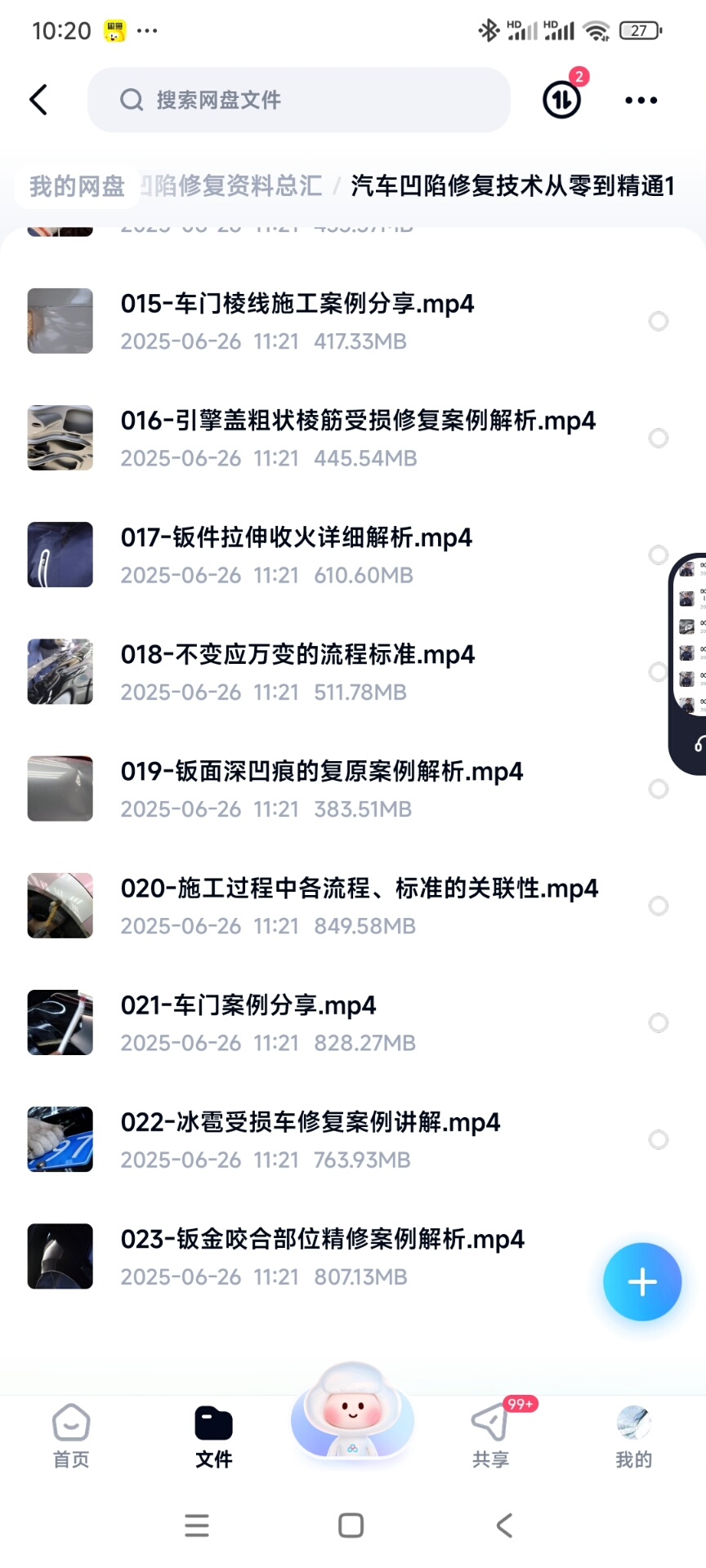706x1568 pixels.
Task: Go back using the top-left arrow
Action: point(38,100)
